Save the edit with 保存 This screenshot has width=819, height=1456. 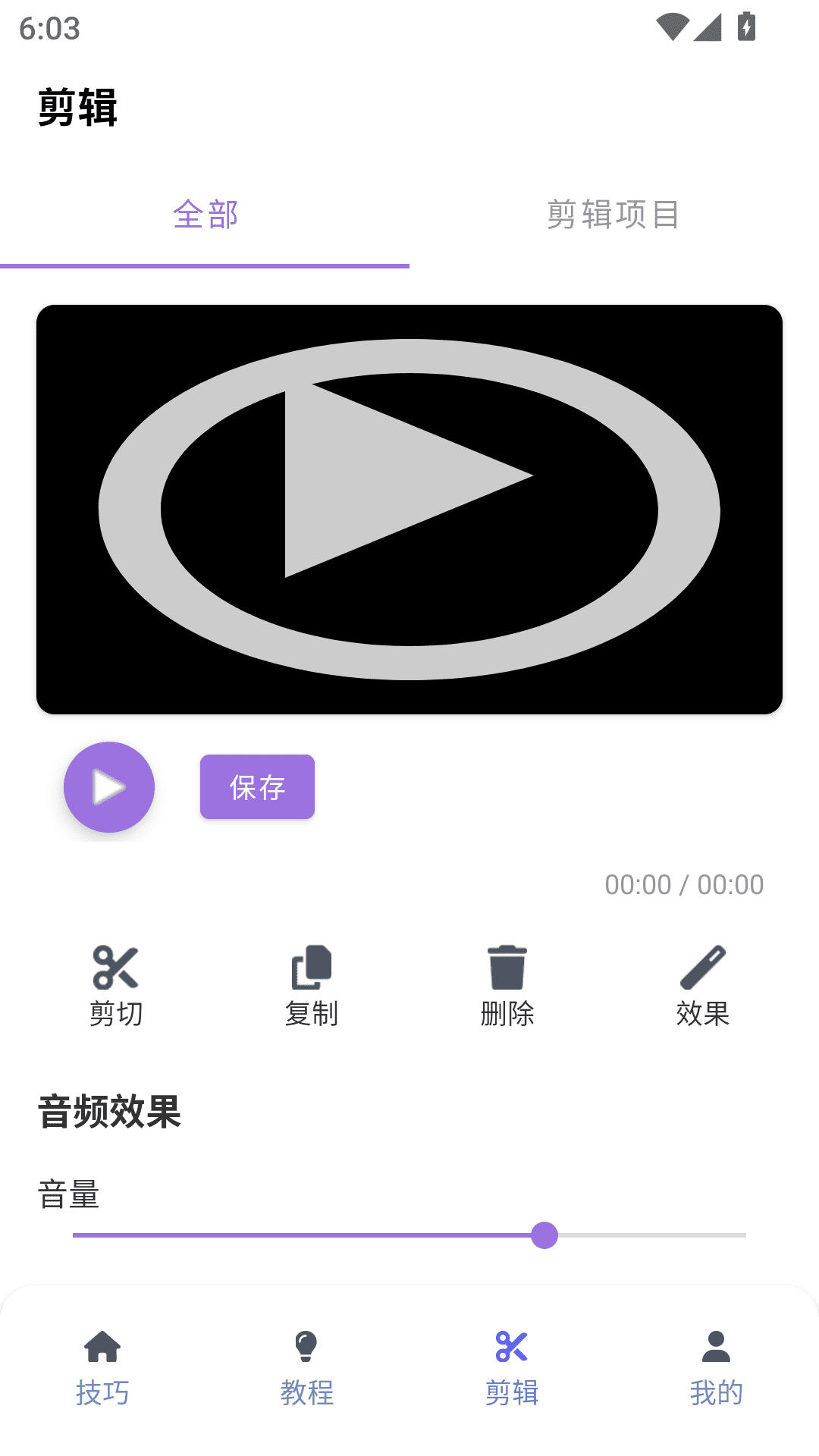point(257,787)
